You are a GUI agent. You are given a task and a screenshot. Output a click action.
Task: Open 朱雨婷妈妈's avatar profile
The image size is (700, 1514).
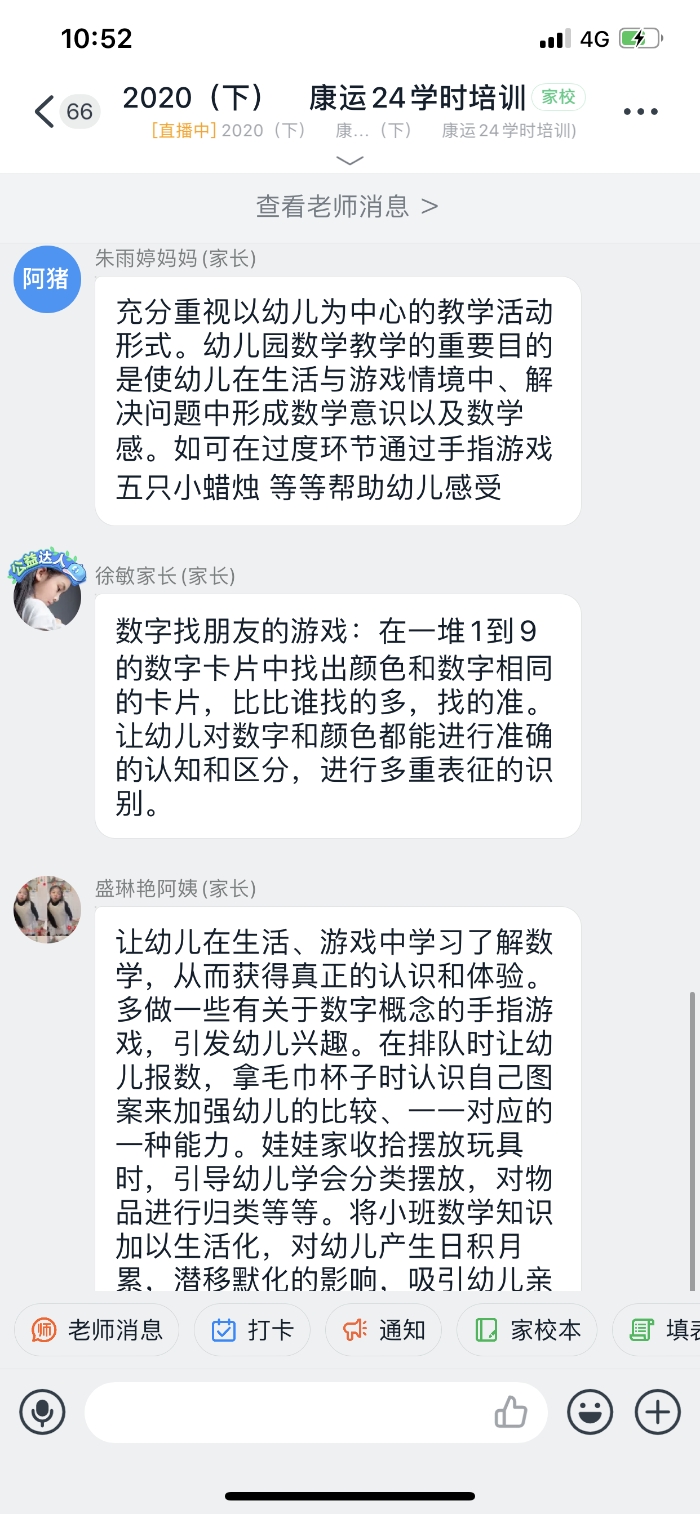point(47,279)
